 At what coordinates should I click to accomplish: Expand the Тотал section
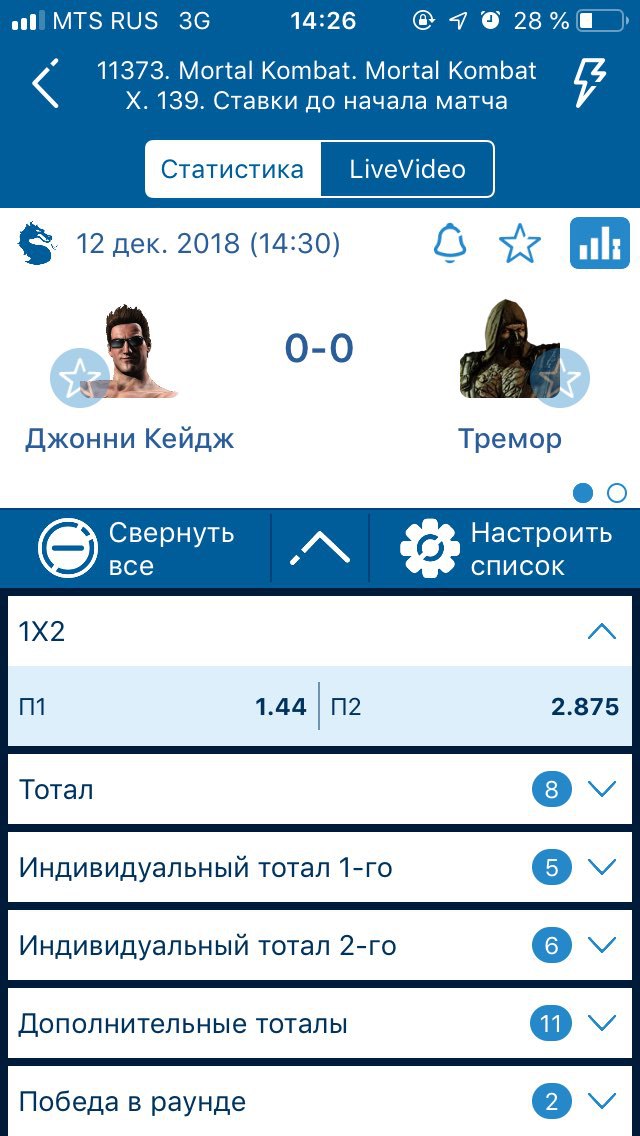click(x=320, y=789)
